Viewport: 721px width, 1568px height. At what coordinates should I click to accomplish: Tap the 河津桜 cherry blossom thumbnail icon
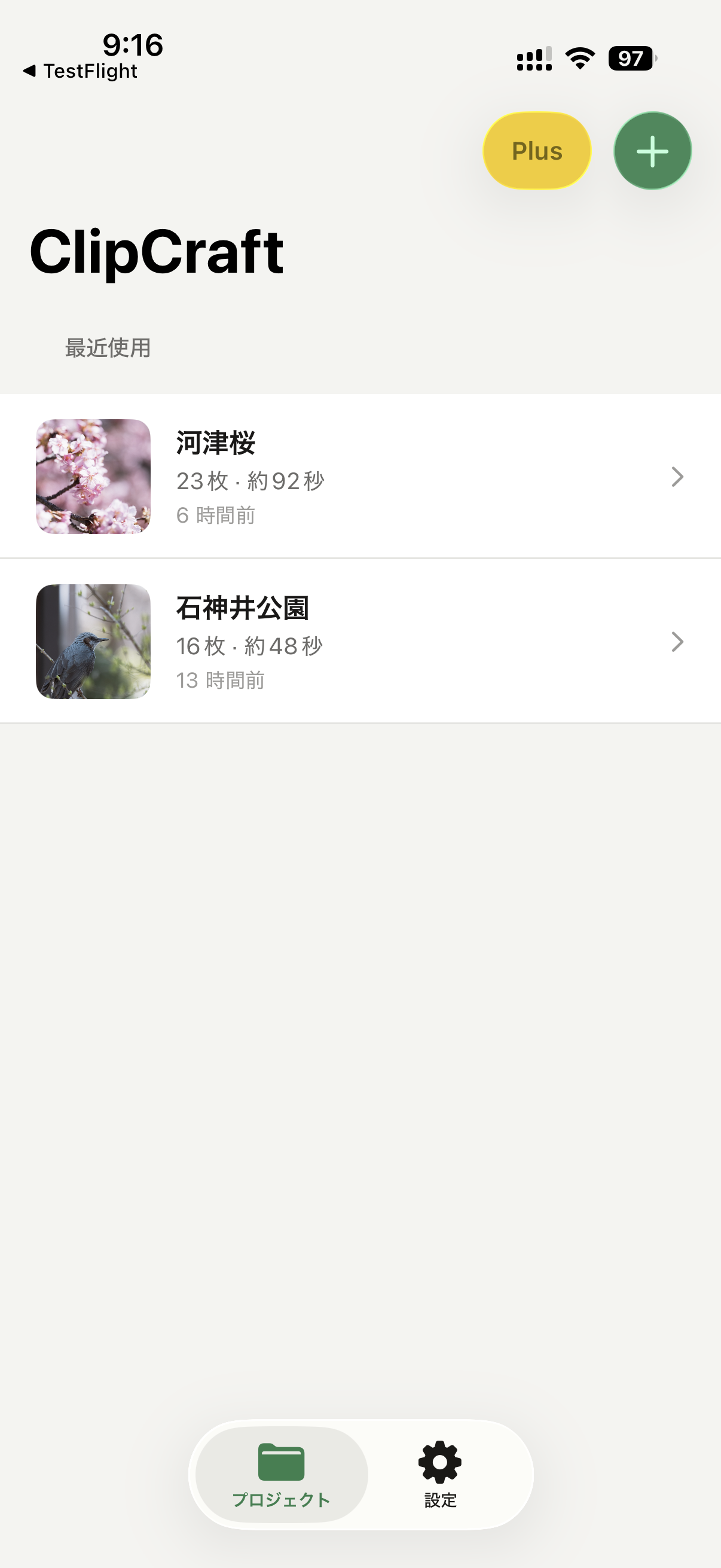93,477
